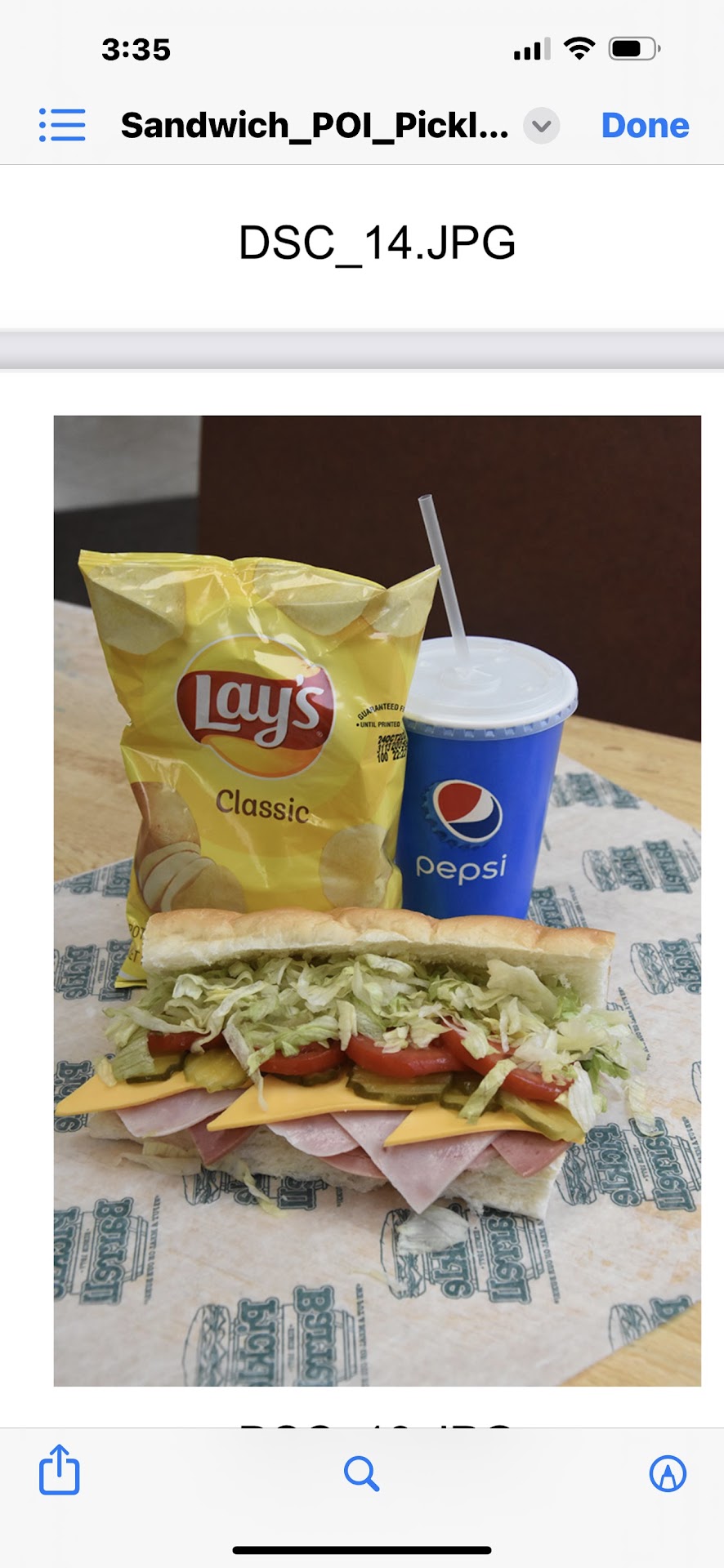Open the document list sidebar
Image resolution: width=724 pixels, height=1568 pixels.
(62, 126)
